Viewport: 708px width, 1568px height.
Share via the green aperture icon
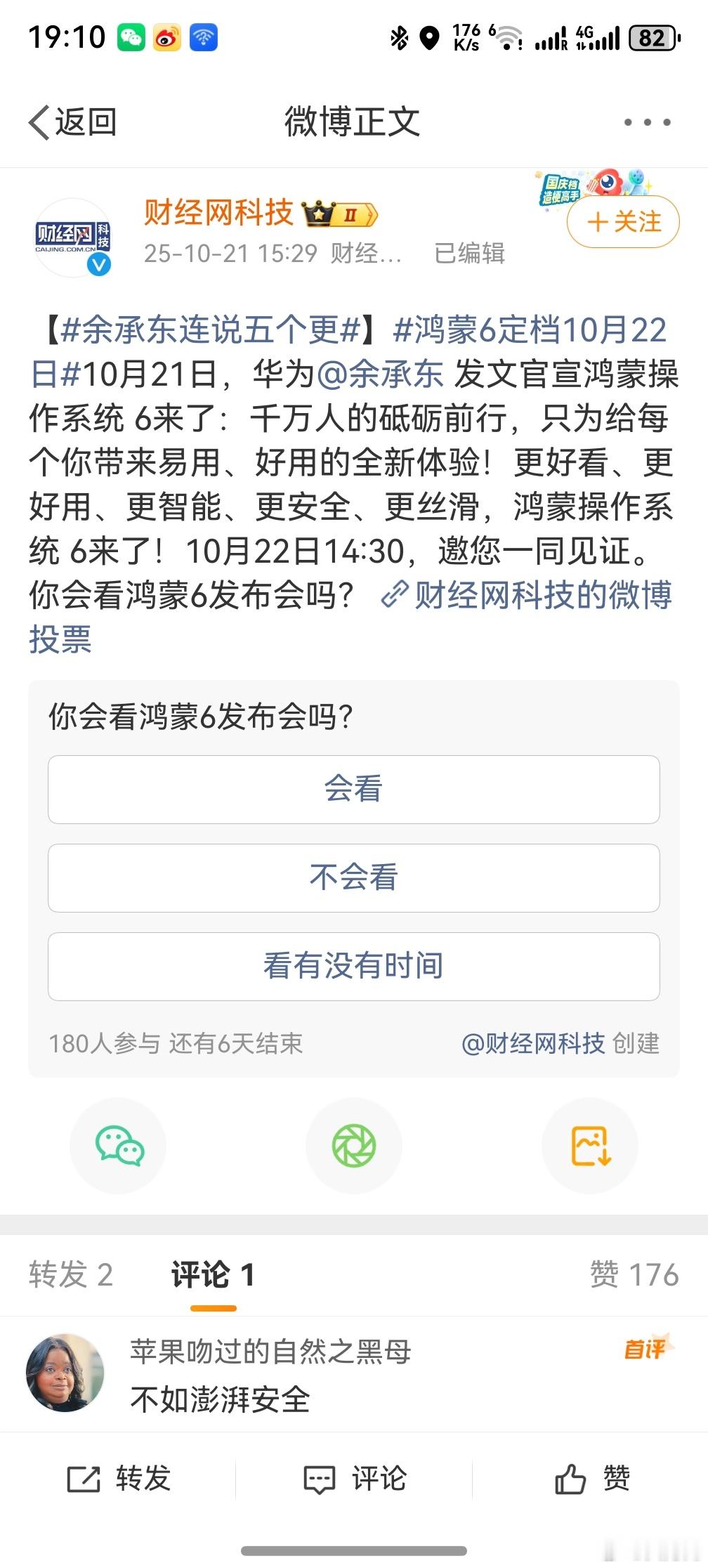coord(353,1146)
